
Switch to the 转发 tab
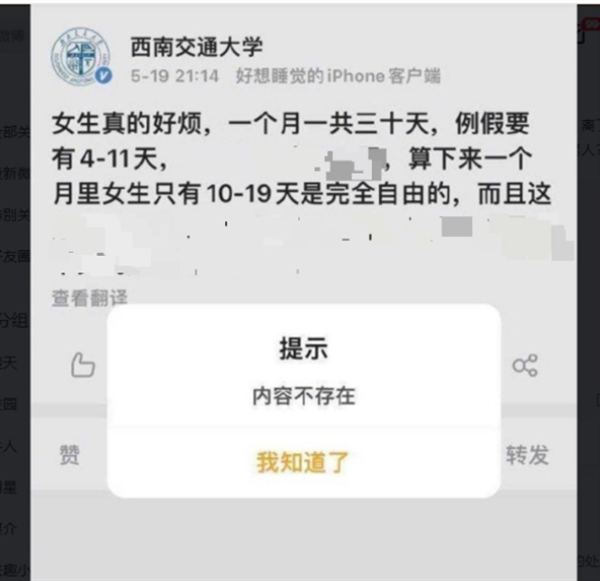(x=527, y=456)
